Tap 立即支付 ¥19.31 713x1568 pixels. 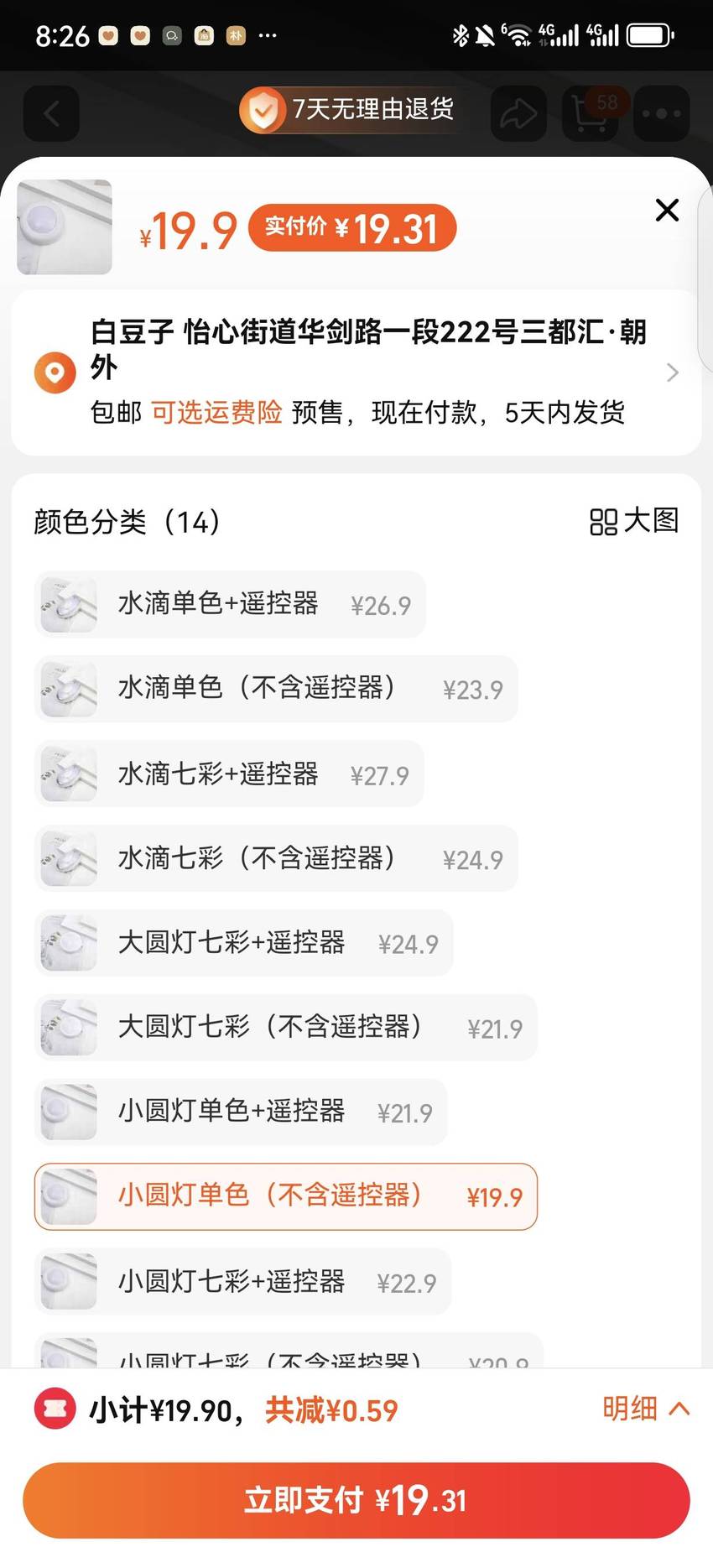[356, 1500]
